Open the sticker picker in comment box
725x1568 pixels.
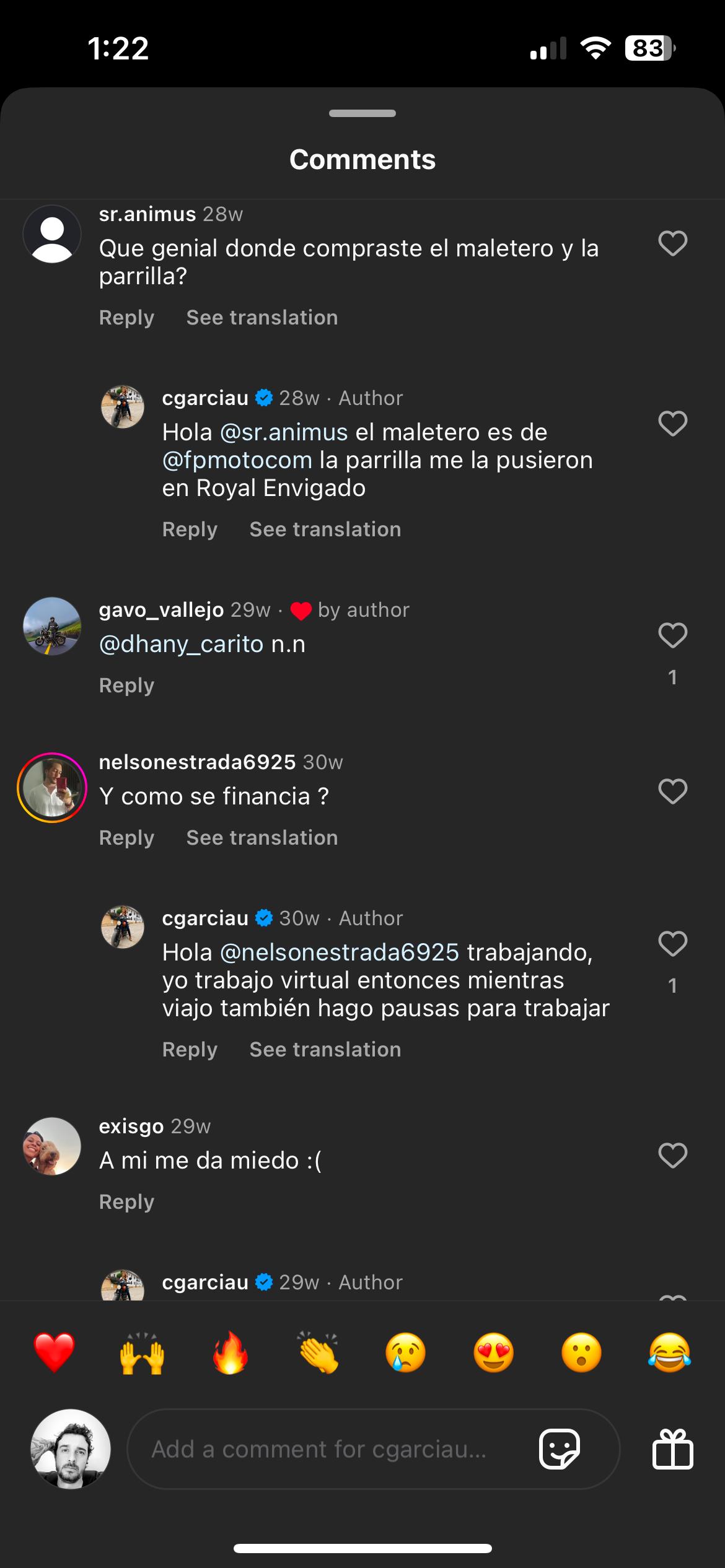[x=560, y=1449]
